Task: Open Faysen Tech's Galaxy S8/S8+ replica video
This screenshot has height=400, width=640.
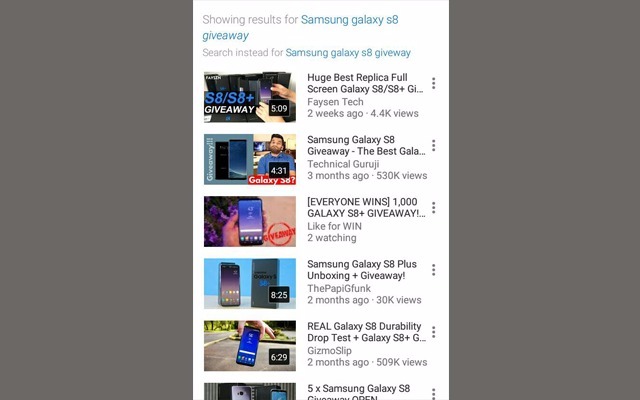Action: coord(250,96)
